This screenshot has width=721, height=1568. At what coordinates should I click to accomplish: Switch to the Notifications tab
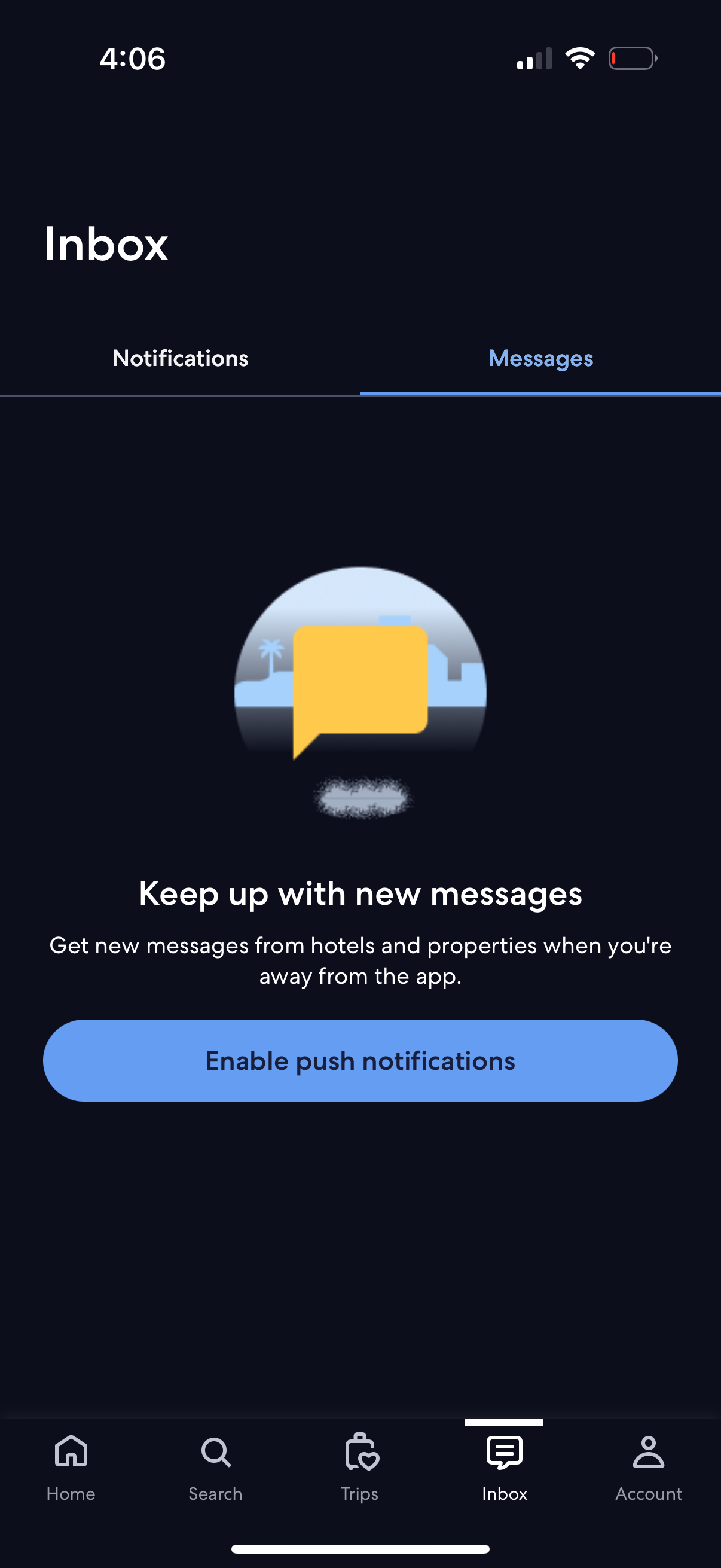(x=180, y=359)
